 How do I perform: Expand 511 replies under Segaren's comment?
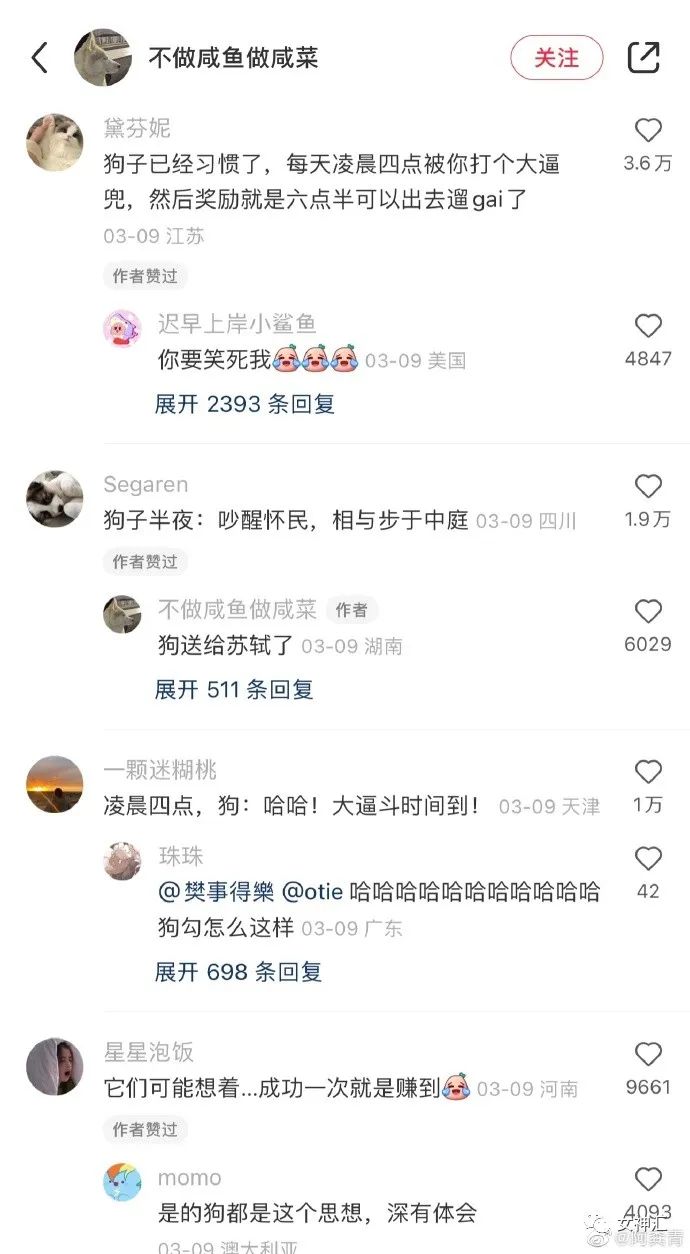coord(234,689)
